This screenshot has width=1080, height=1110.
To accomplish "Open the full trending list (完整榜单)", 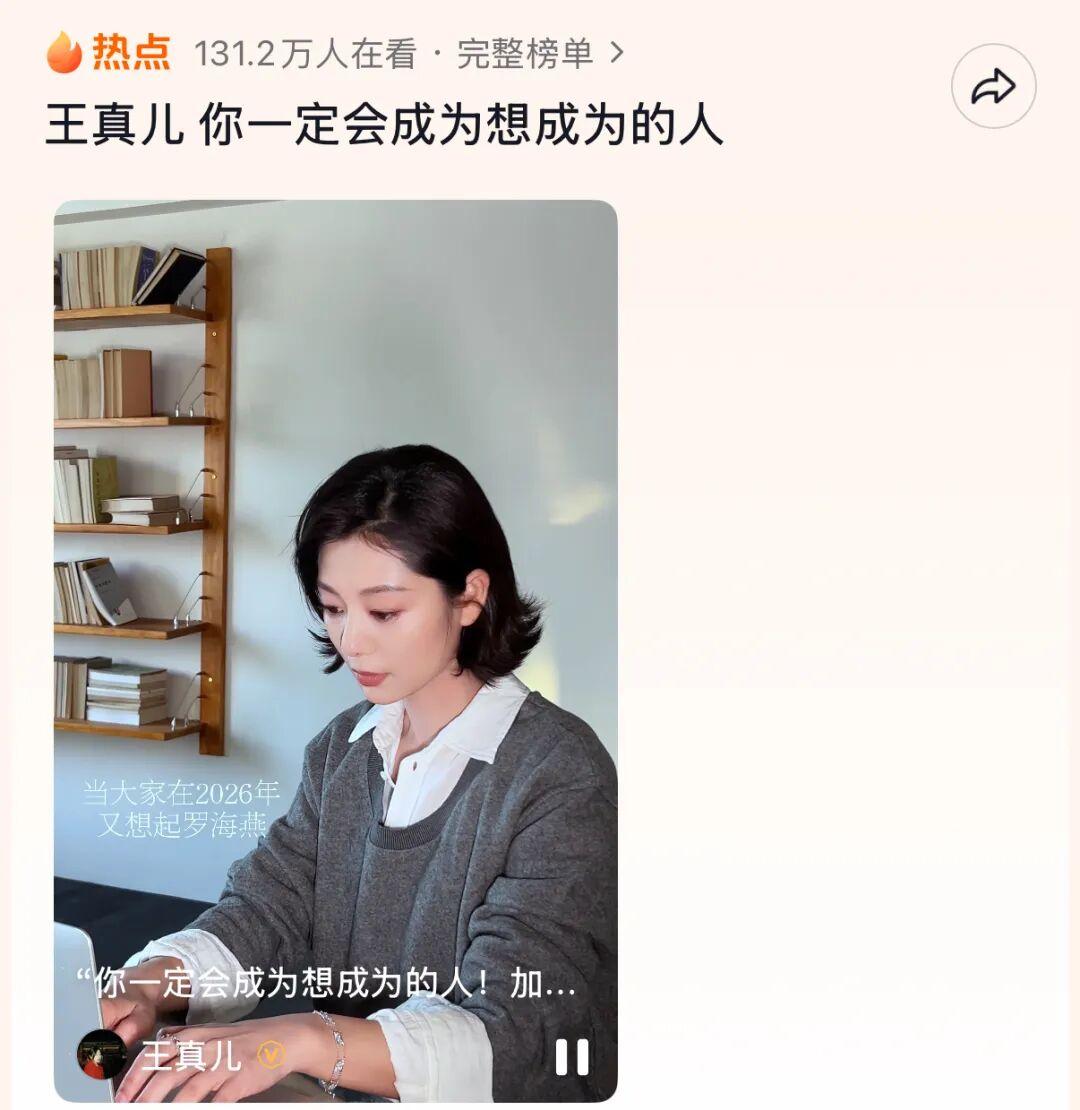I will click(540, 54).
